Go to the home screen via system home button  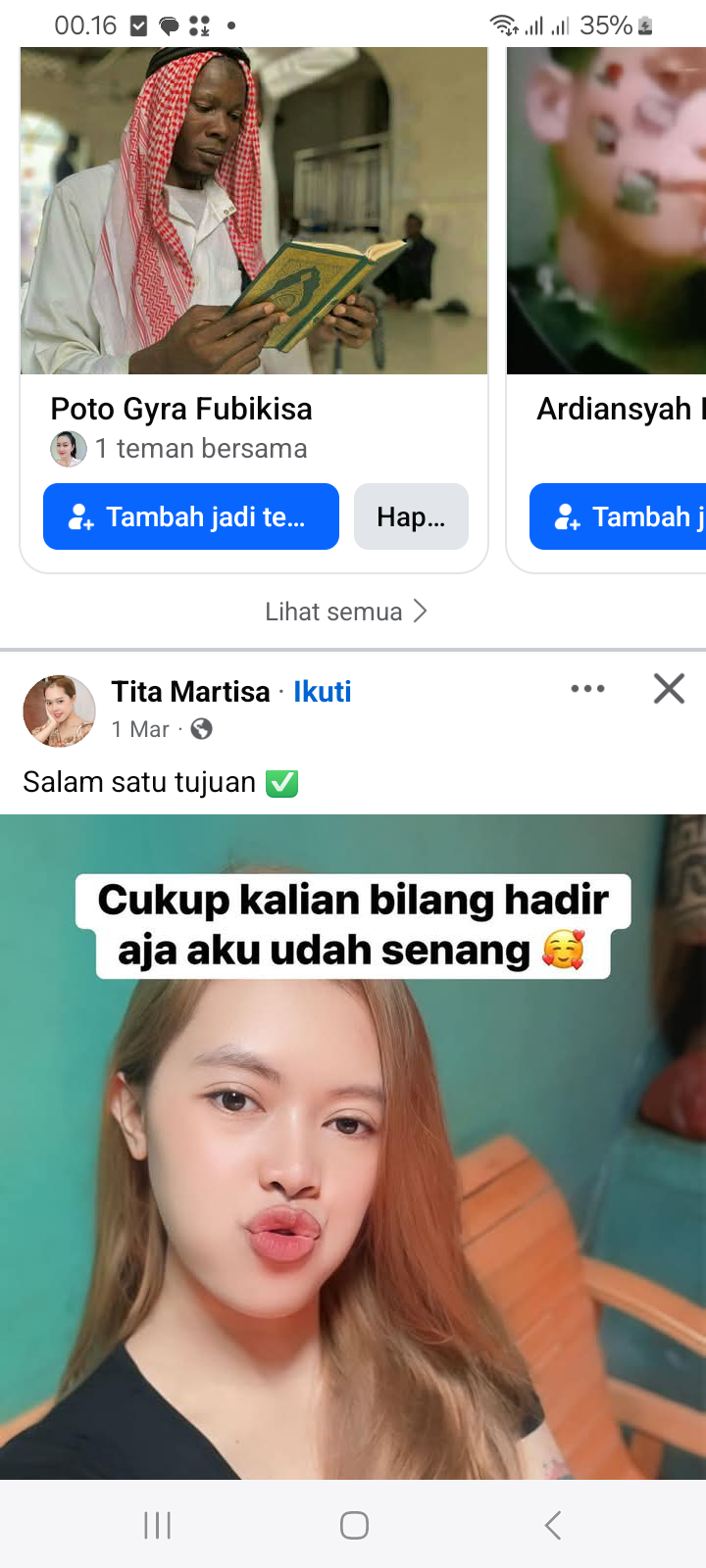pos(354,1525)
